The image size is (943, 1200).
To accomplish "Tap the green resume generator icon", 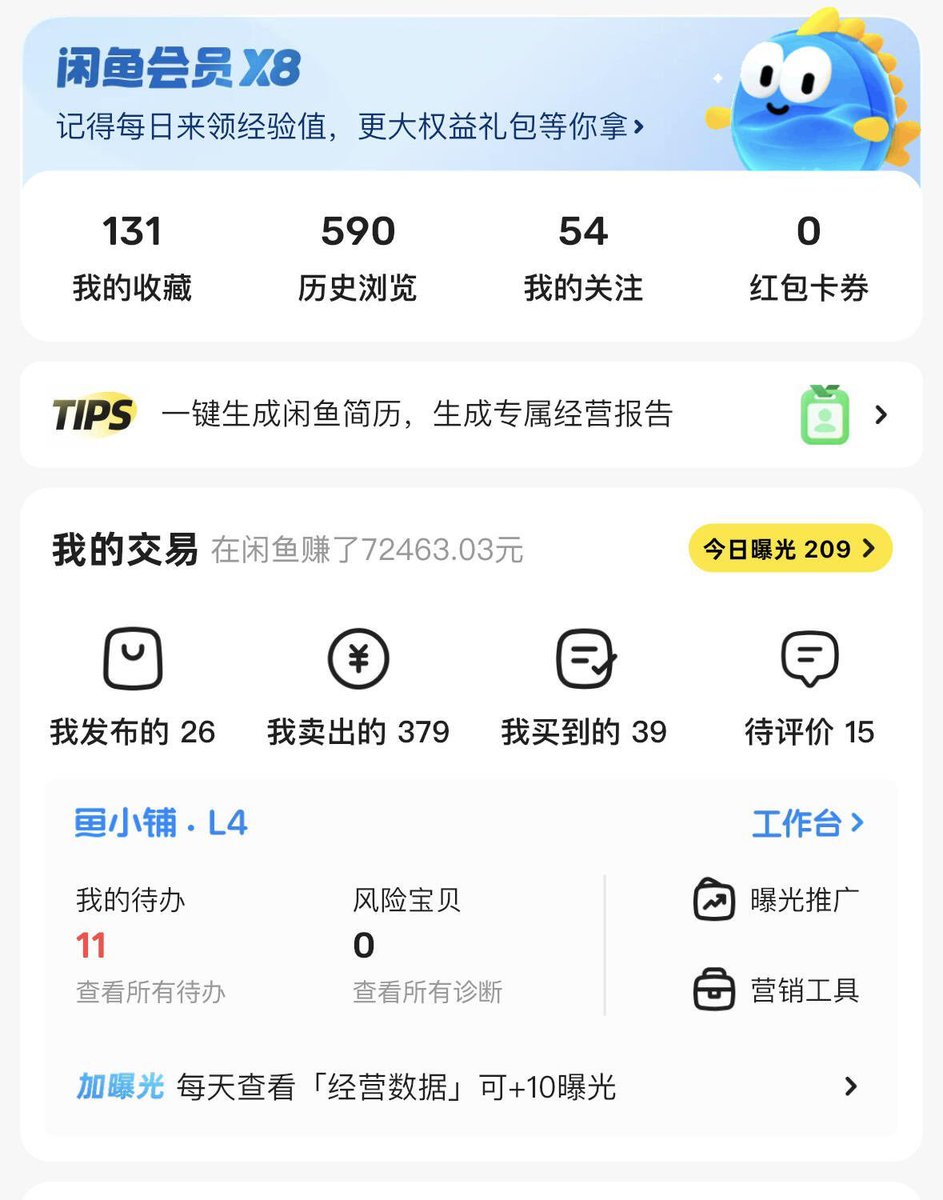I will point(822,413).
